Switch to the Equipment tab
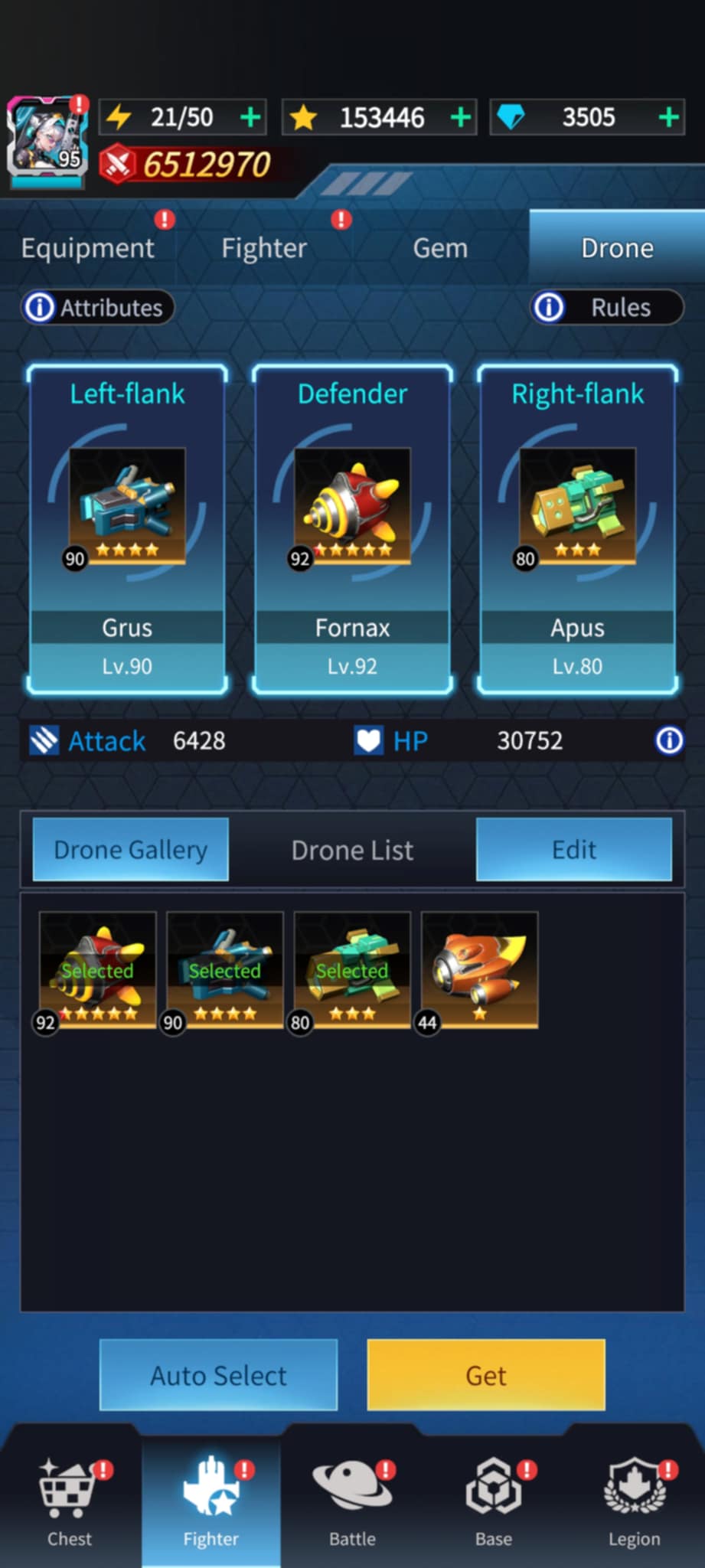Image resolution: width=705 pixels, height=1568 pixels. pos(88,248)
